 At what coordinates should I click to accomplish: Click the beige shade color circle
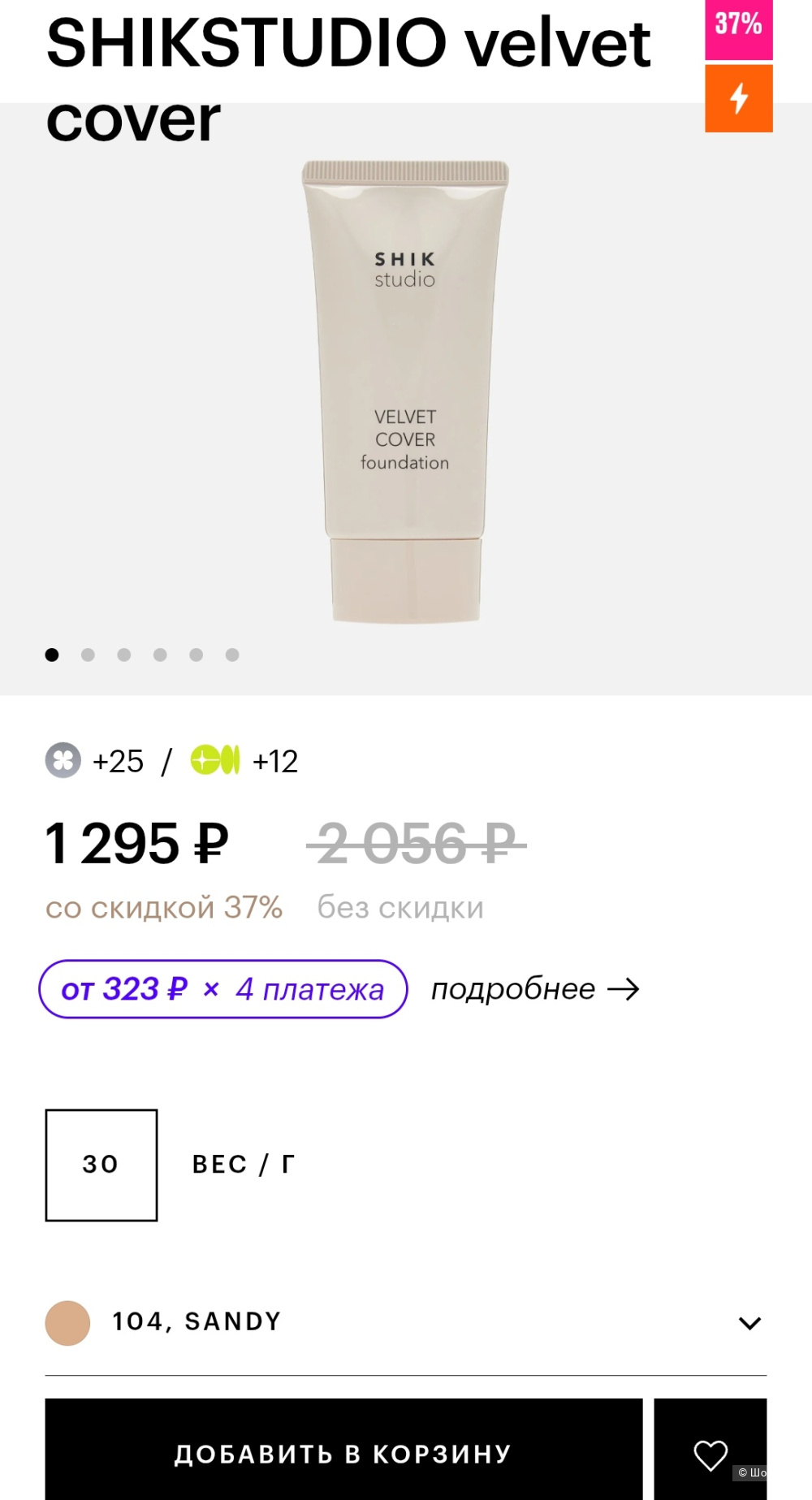[x=69, y=1321]
